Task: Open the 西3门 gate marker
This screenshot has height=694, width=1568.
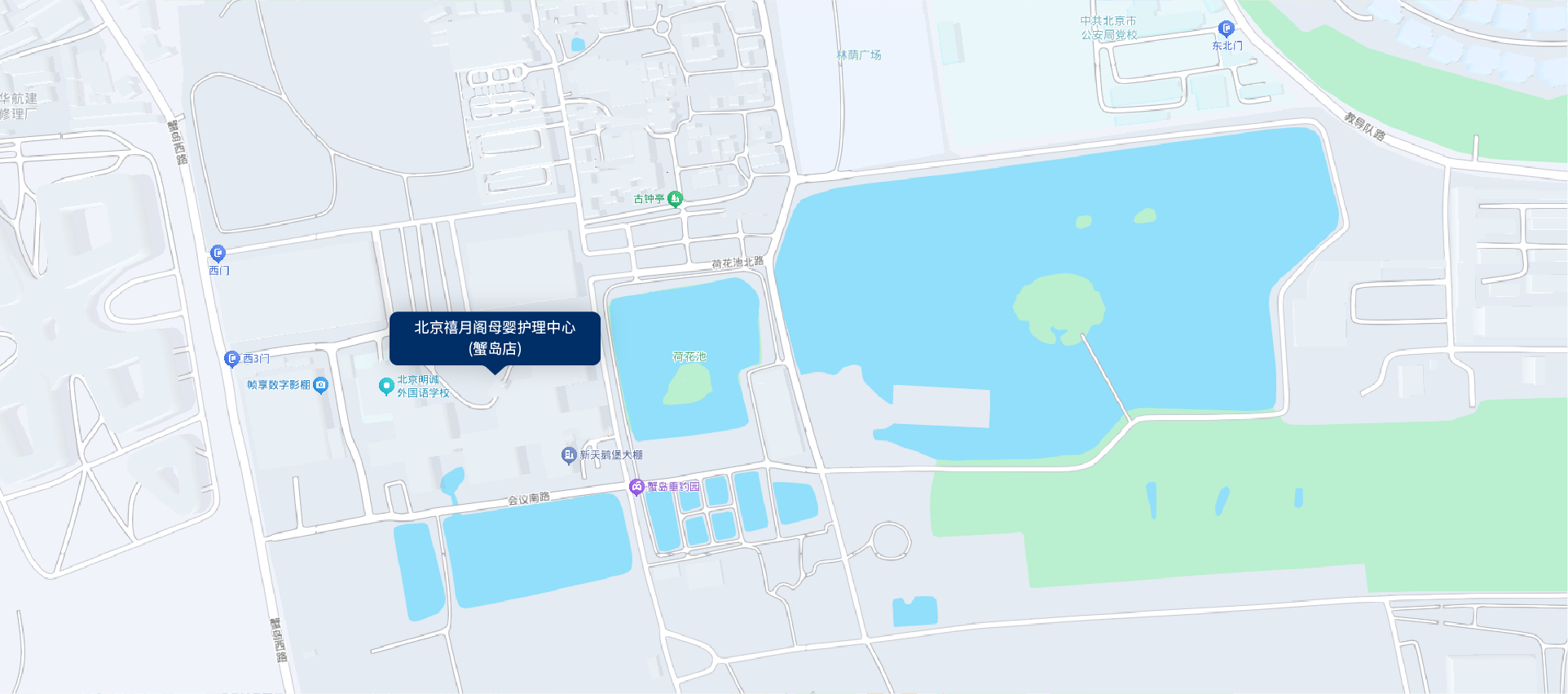Action: point(232,358)
